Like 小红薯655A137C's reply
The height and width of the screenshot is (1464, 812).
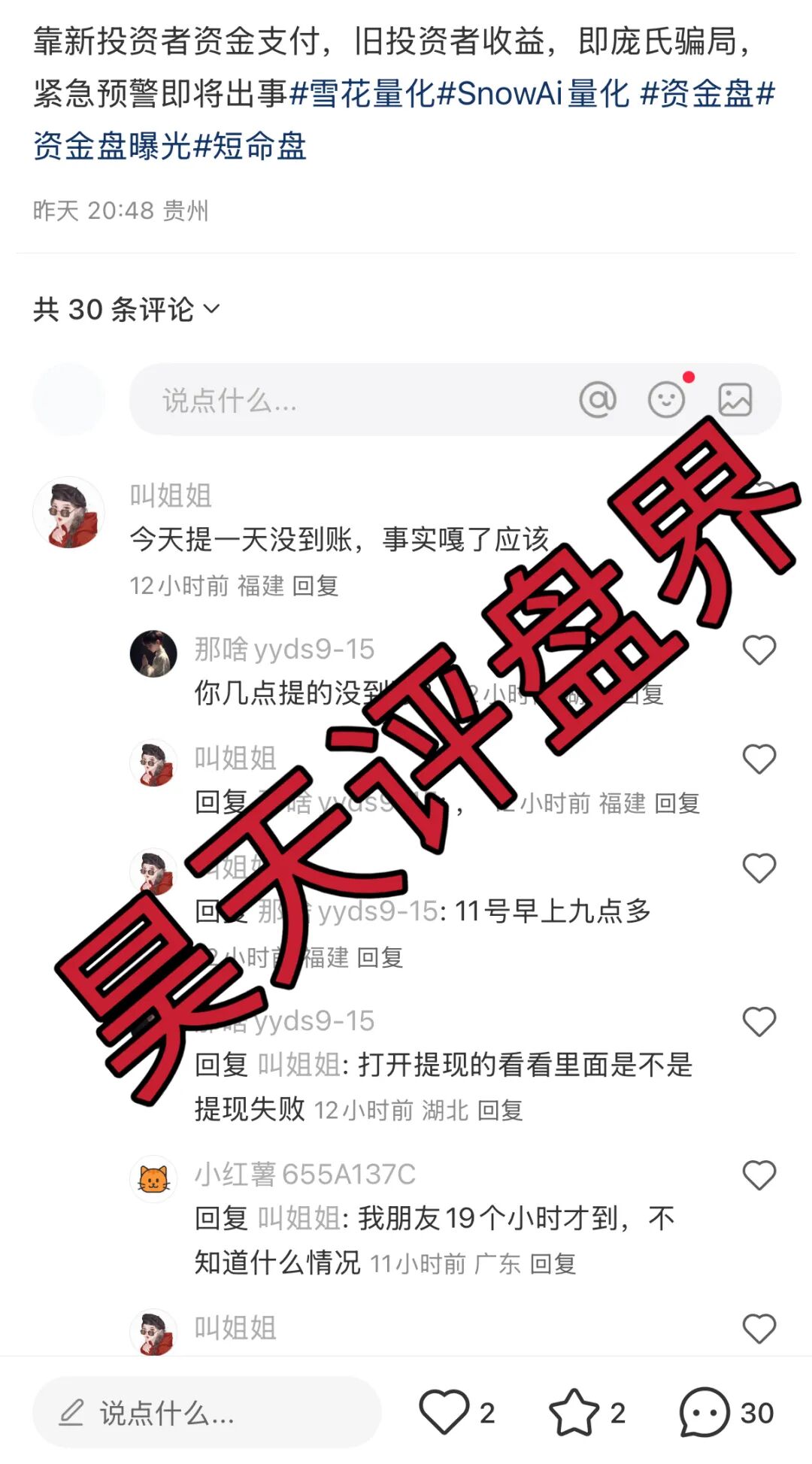point(759,1175)
